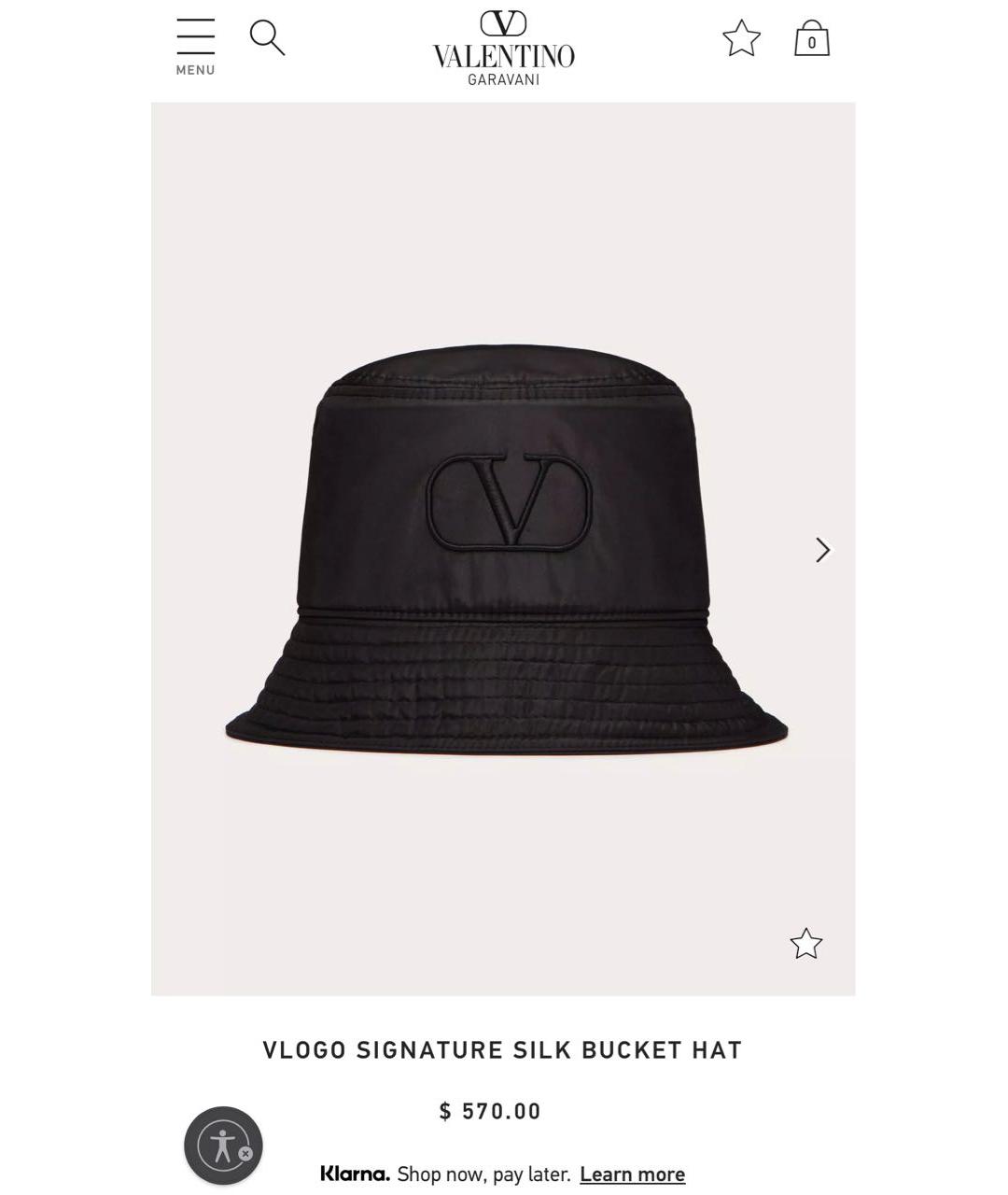The width and height of the screenshot is (1008, 1195).
Task: Open the shopping bag
Action: click(811, 39)
